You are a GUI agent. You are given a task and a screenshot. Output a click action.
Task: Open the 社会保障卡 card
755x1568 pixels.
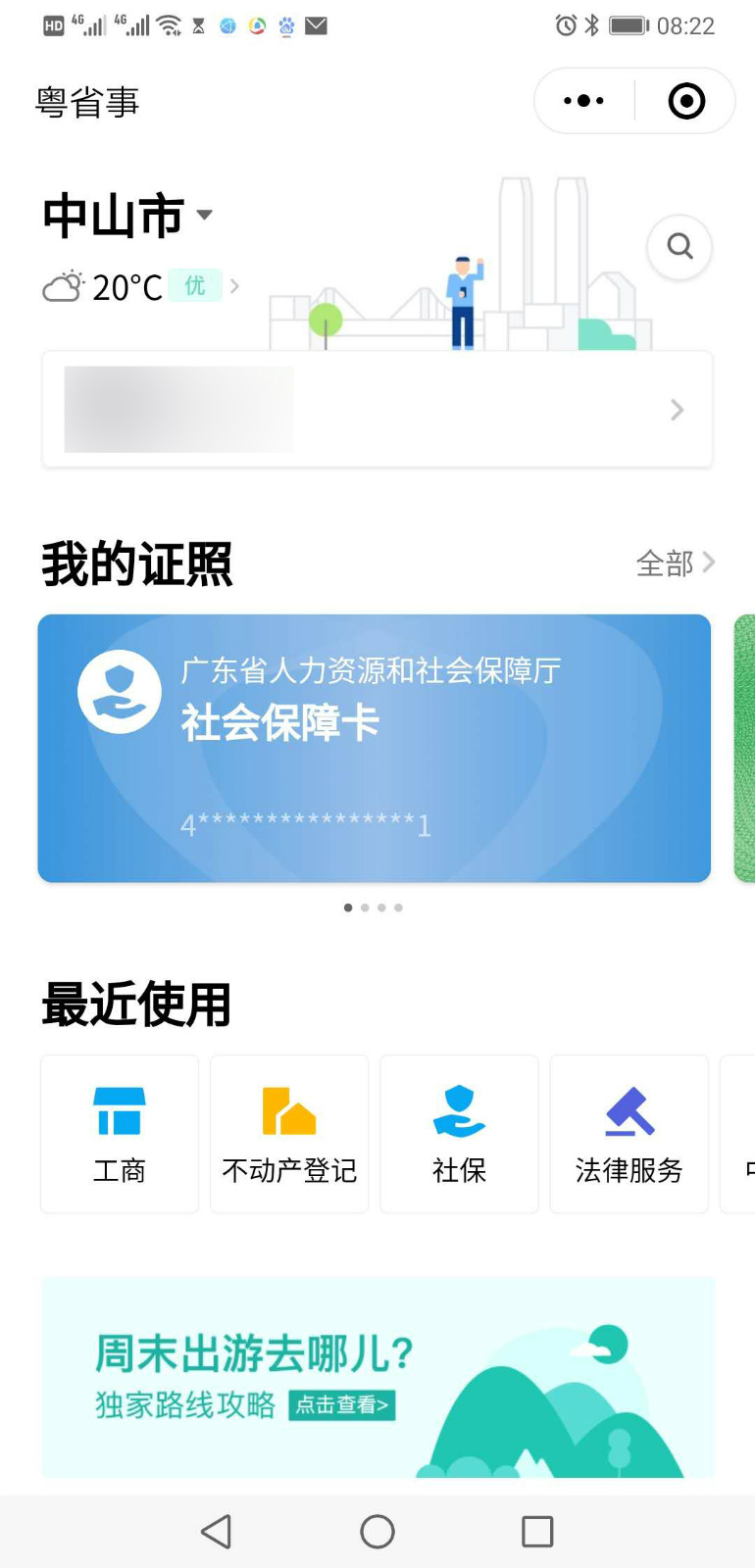pos(374,748)
